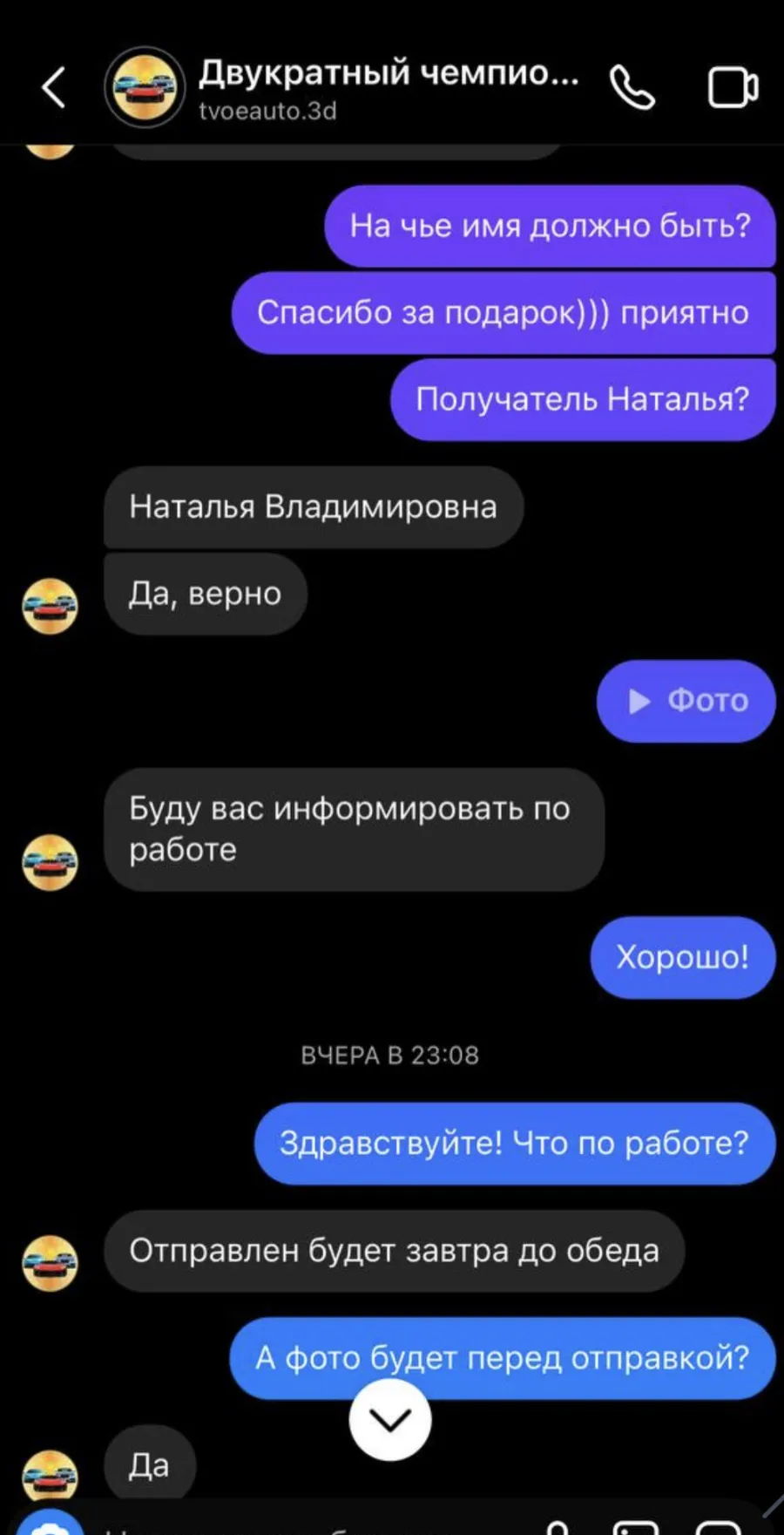
Task: Go back from the chat
Action: (x=53, y=87)
